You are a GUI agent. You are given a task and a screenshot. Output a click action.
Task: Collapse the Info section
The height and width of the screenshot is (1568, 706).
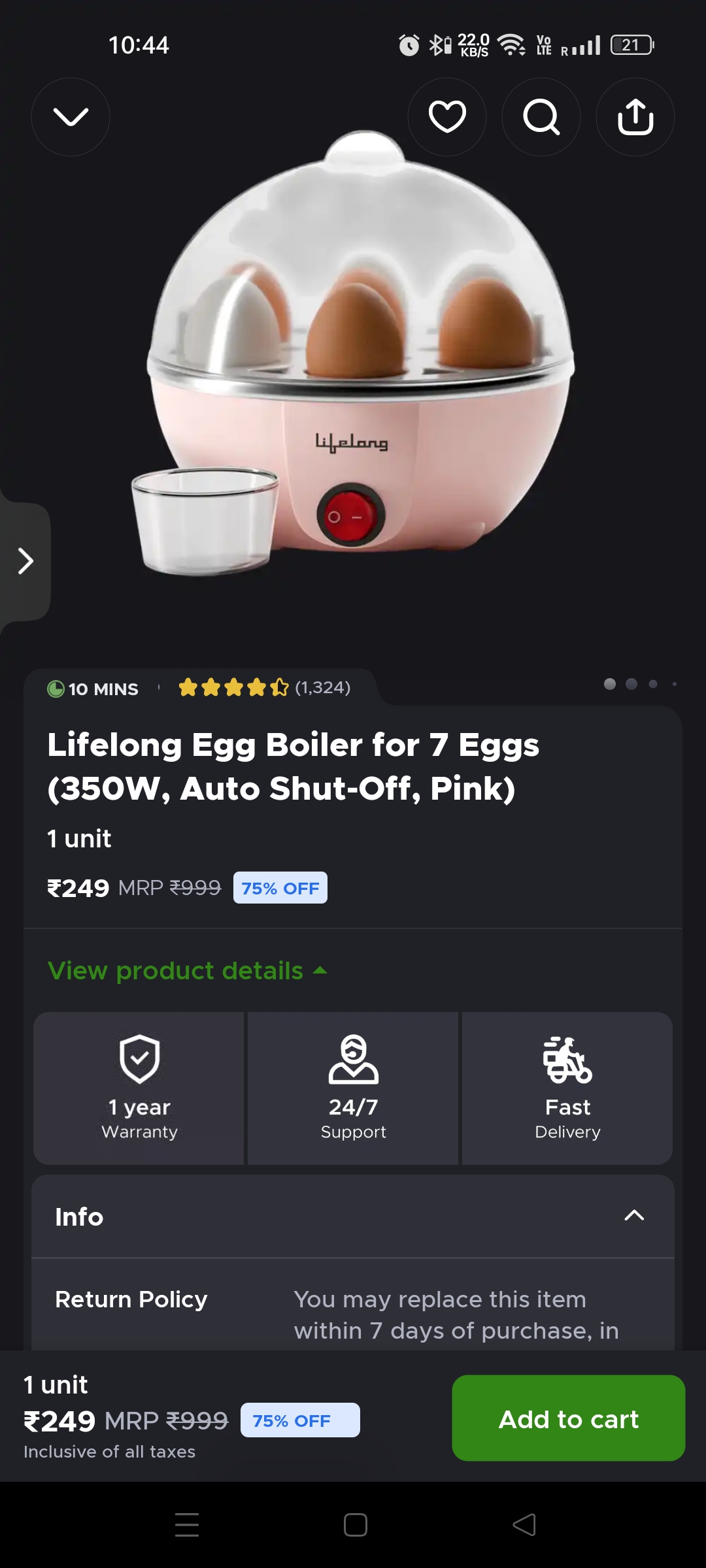(x=633, y=1216)
